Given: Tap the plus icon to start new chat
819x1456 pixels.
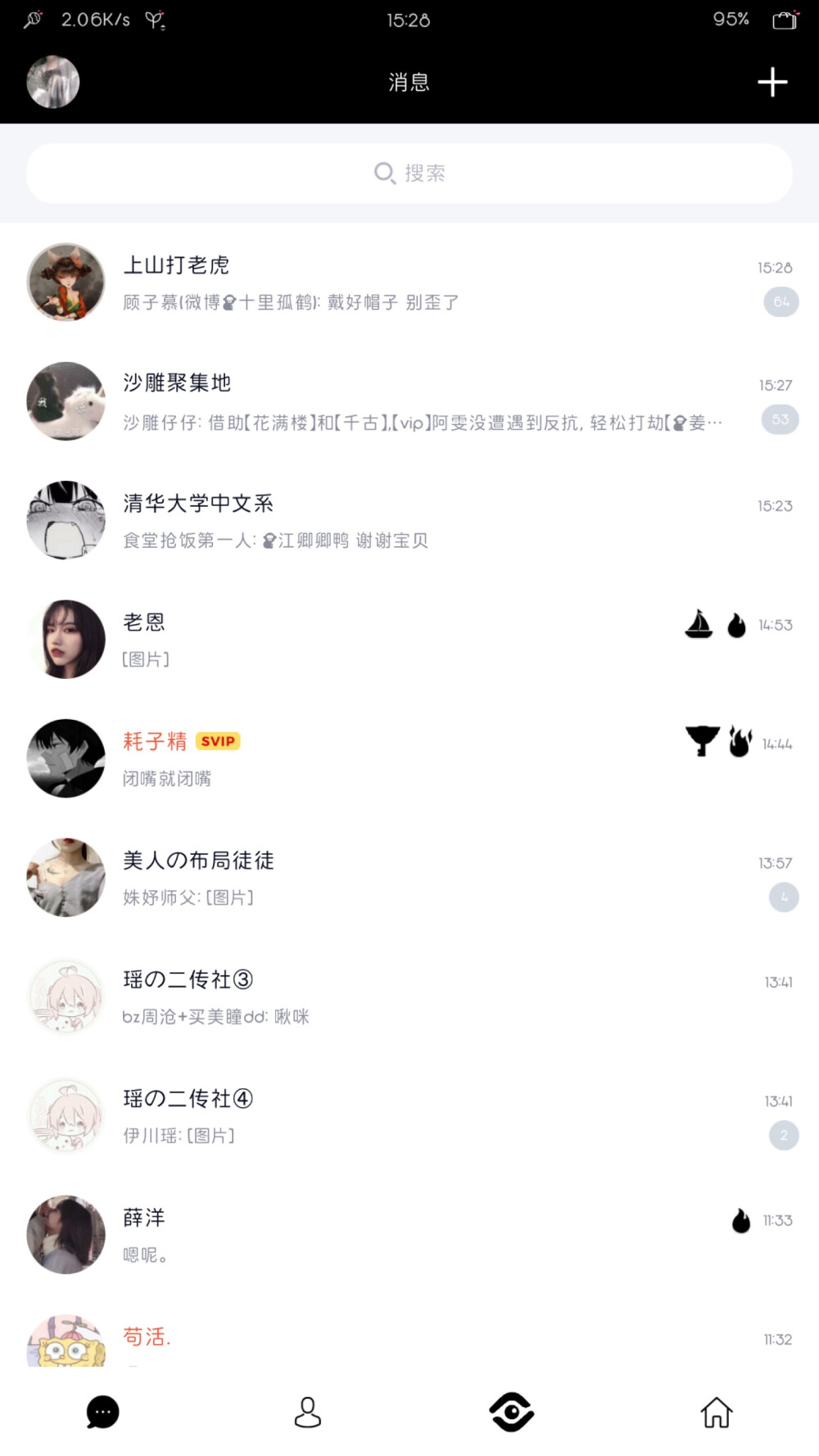Looking at the screenshot, I should 771,82.
